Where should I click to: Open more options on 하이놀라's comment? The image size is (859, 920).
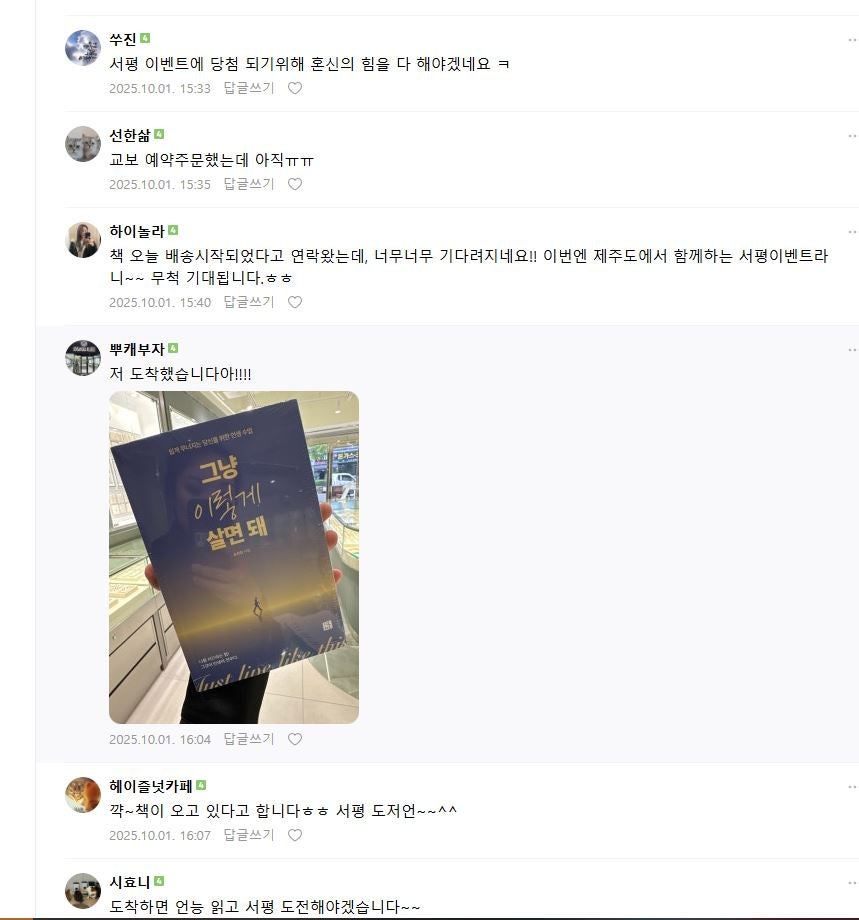pyautogui.click(x=851, y=232)
